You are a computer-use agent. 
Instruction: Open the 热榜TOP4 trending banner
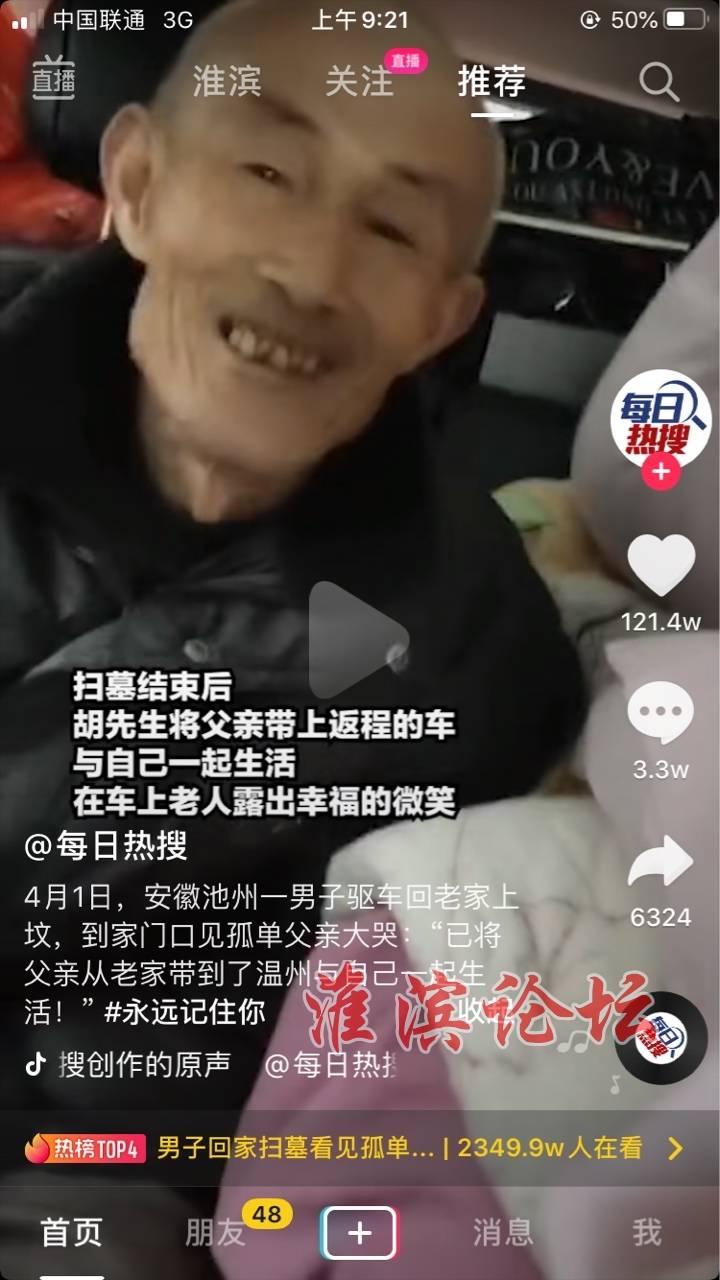pyautogui.click(x=358, y=1148)
